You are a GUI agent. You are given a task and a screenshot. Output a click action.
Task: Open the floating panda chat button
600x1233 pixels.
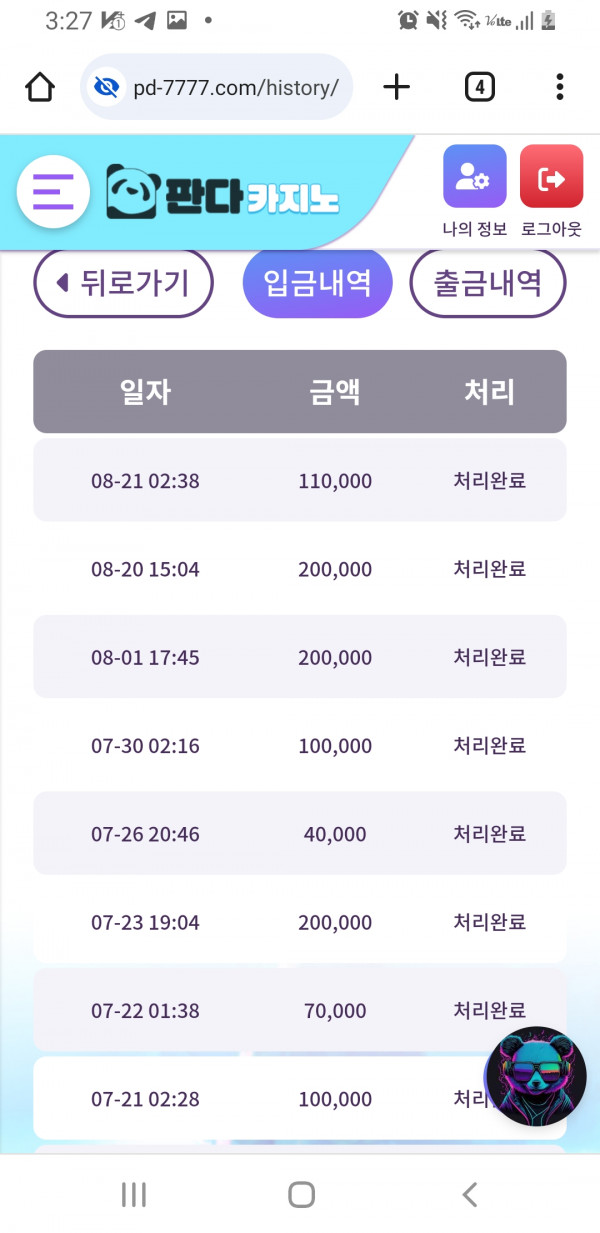(x=536, y=1077)
